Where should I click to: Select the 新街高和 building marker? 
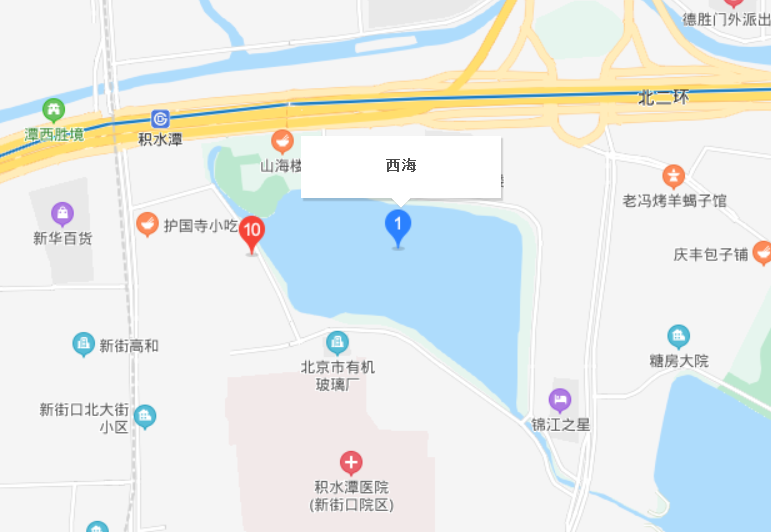click(84, 345)
